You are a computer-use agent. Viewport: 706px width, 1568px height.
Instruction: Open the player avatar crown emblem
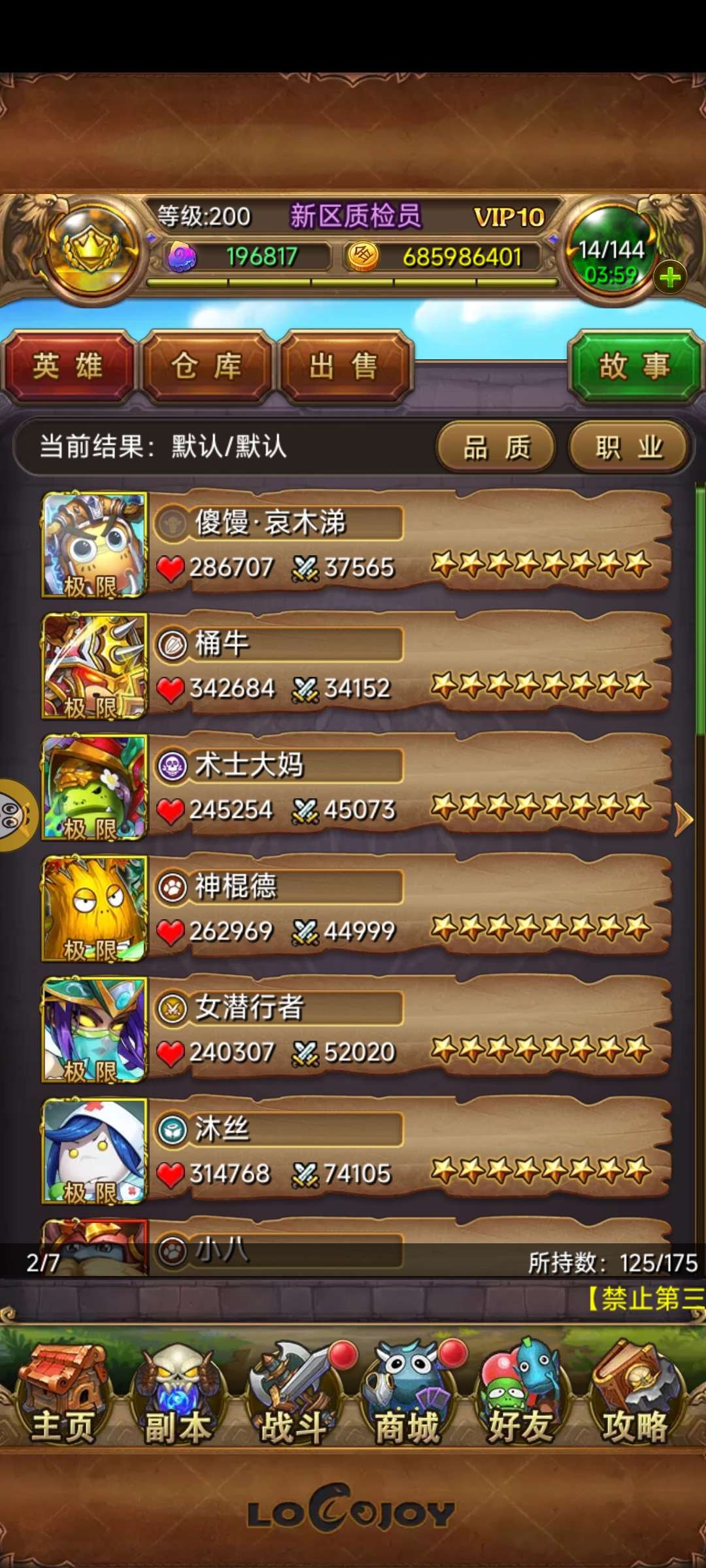[x=88, y=250]
